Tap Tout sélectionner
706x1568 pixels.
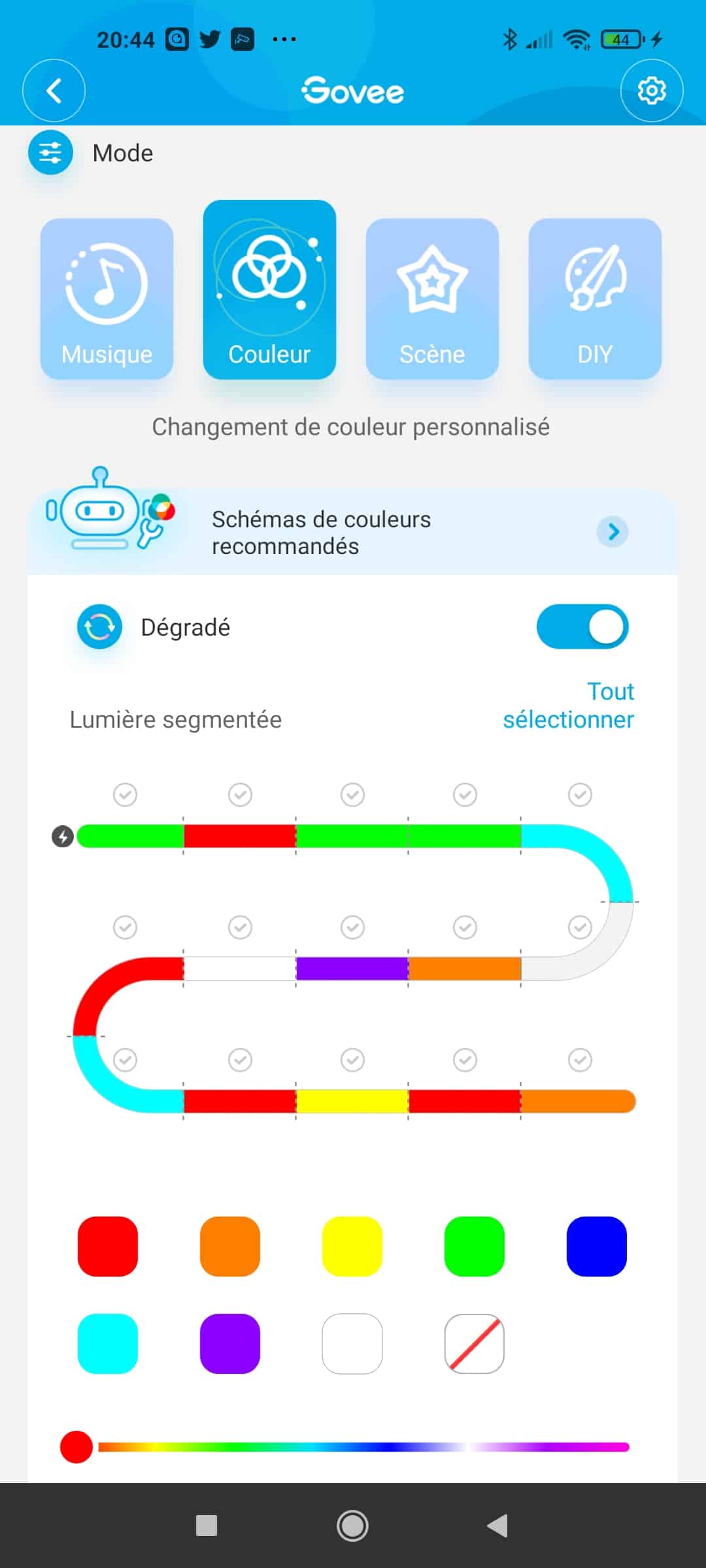pyautogui.click(x=568, y=705)
